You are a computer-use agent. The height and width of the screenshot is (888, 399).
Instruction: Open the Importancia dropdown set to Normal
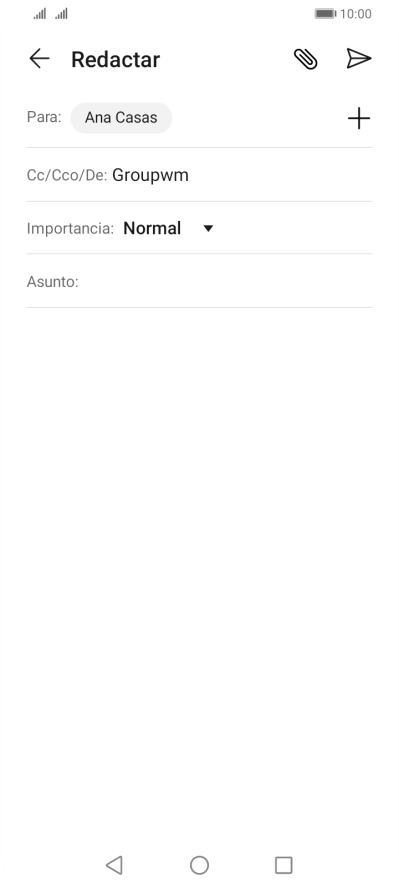(x=168, y=228)
